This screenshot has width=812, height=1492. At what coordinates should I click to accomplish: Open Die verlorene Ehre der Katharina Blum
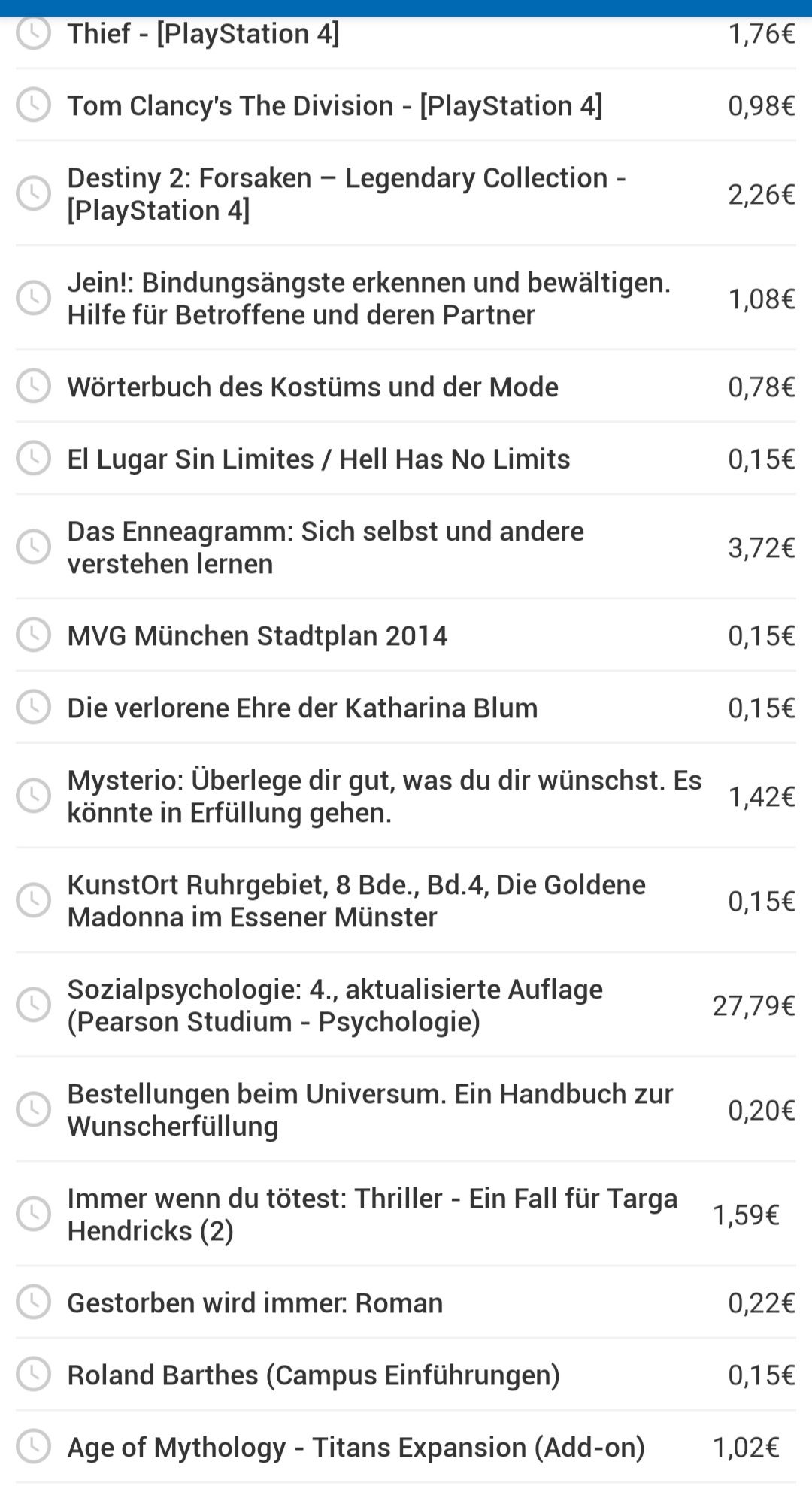pyautogui.click(x=302, y=708)
